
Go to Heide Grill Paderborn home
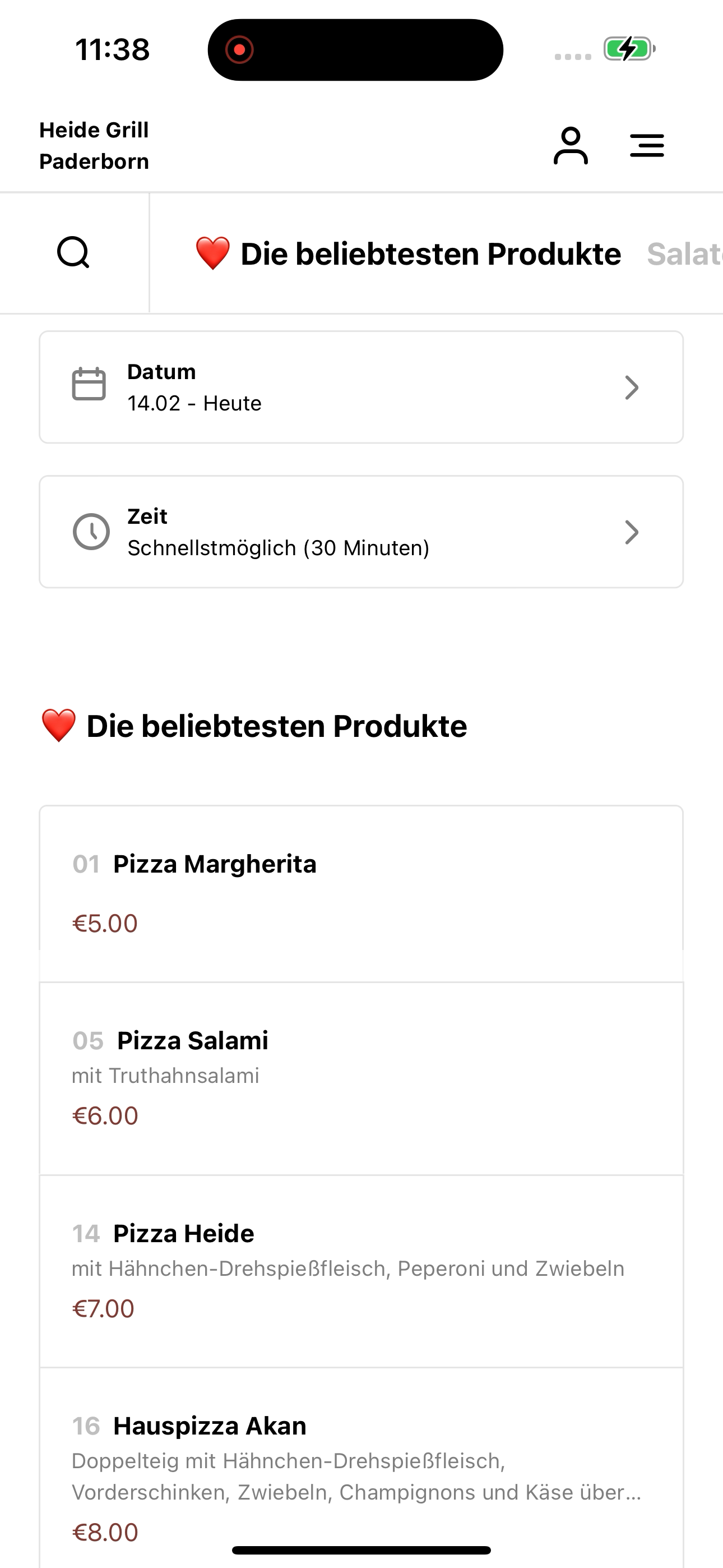click(x=94, y=145)
